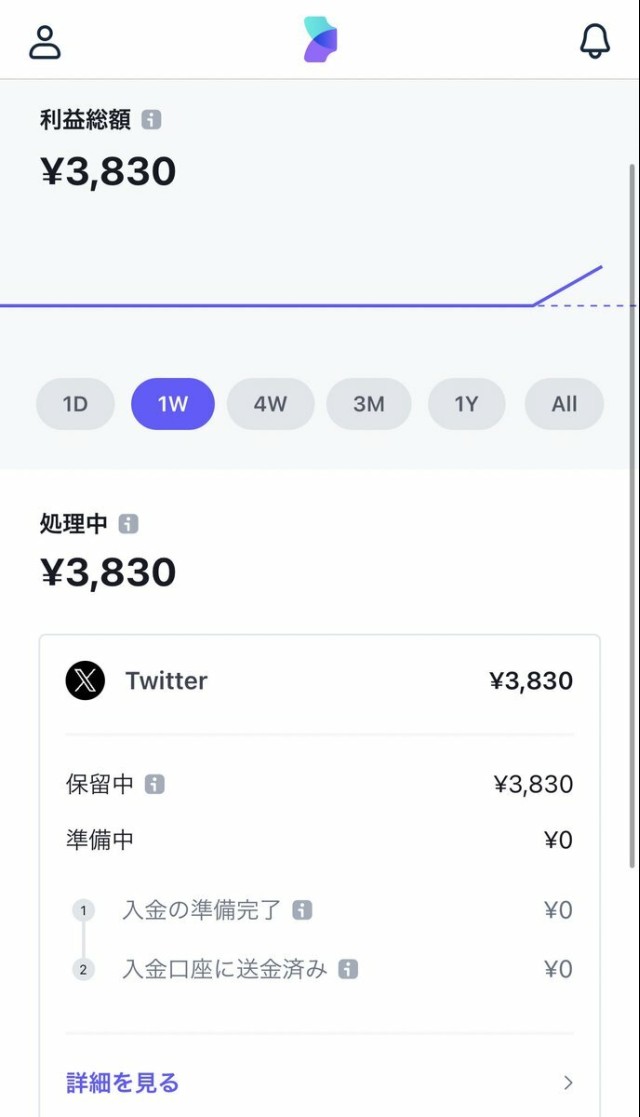This screenshot has width=640, height=1117.
Task: Show the All time range
Action: pyautogui.click(x=564, y=404)
